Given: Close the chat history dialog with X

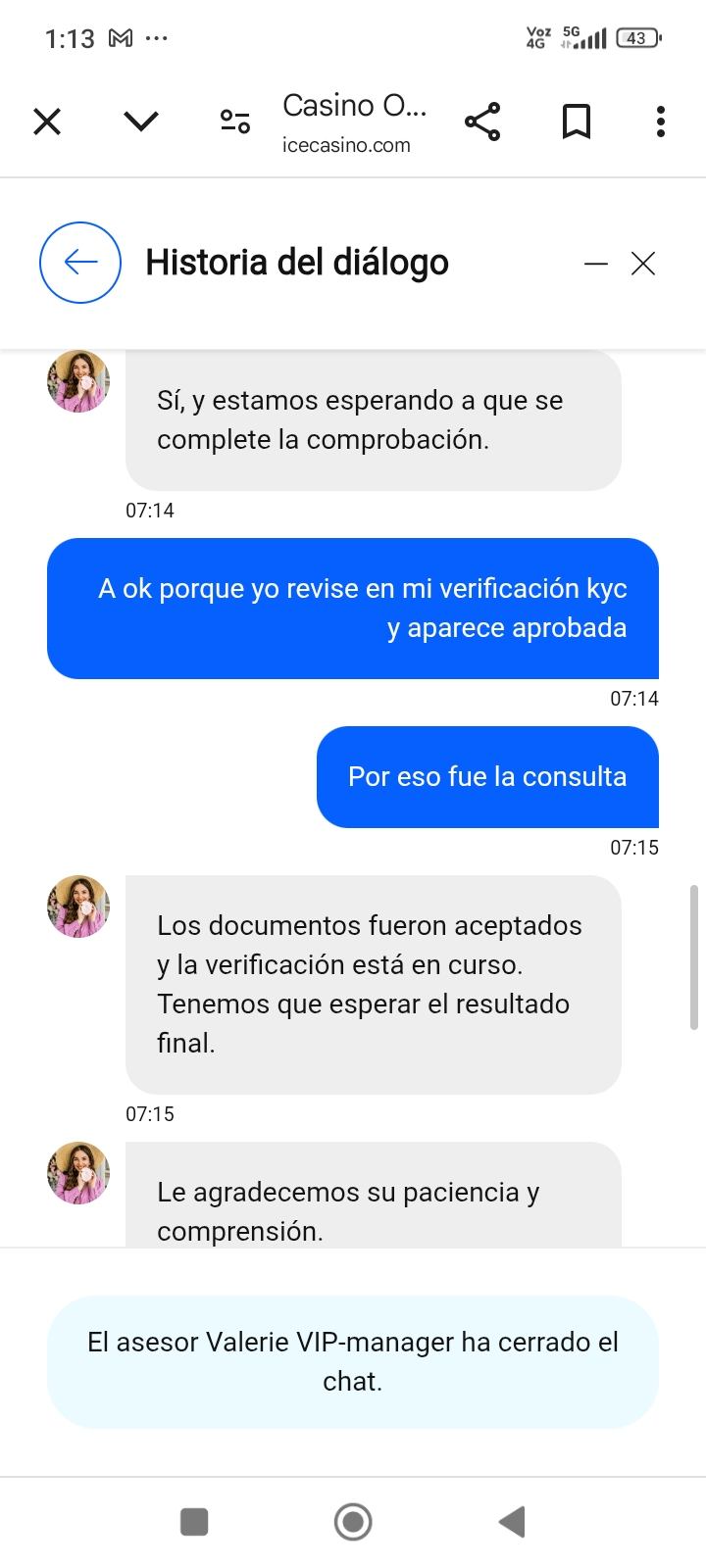Looking at the screenshot, I should (x=642, y=263).
